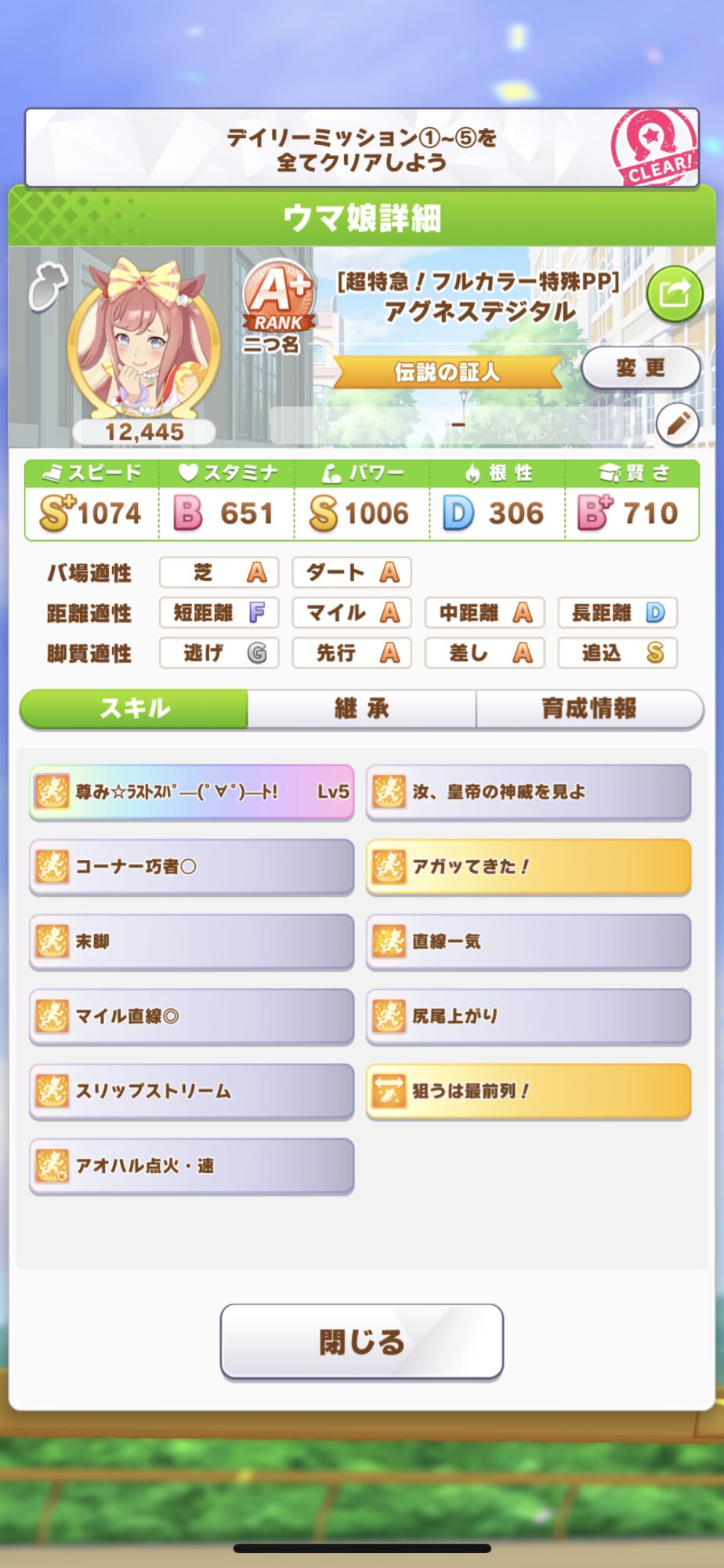Tap the carrot icon beside the portrait

coord(47,284)
